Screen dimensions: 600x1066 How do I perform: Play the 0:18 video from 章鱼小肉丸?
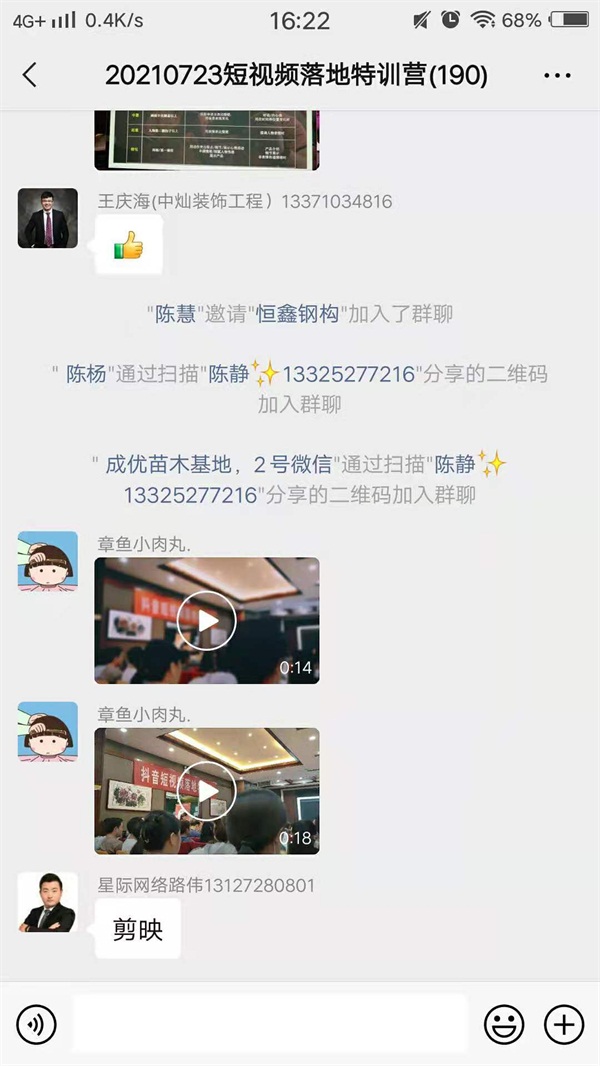[207, 791]
